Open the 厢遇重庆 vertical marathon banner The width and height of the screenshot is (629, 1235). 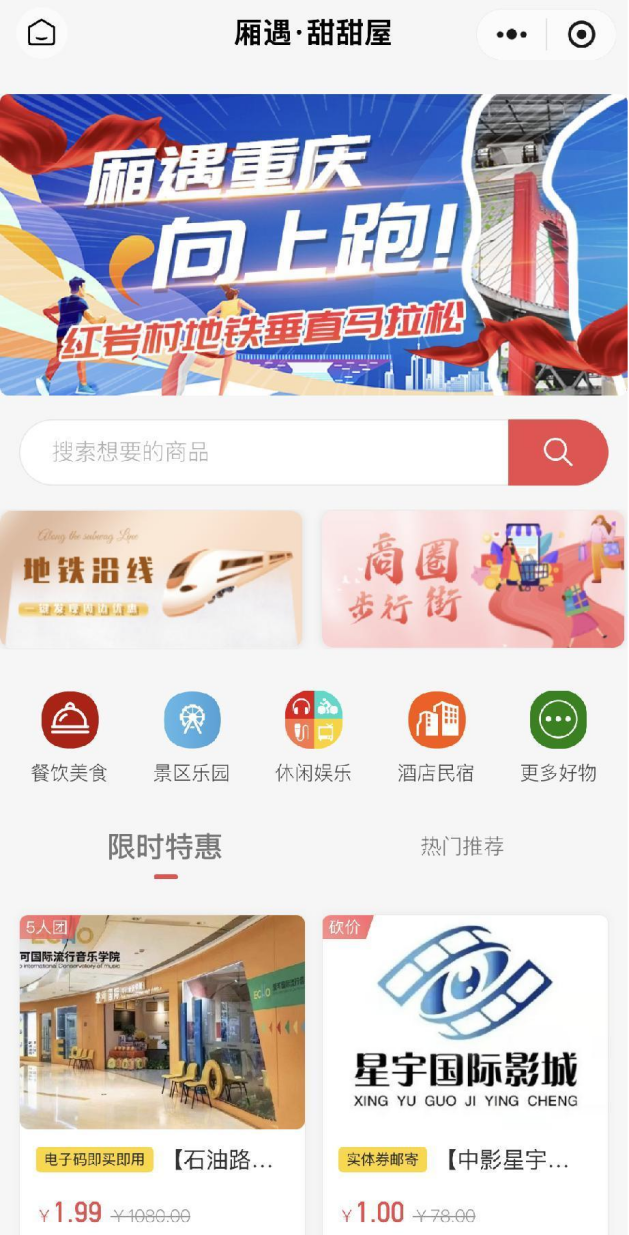coord(314,245)
